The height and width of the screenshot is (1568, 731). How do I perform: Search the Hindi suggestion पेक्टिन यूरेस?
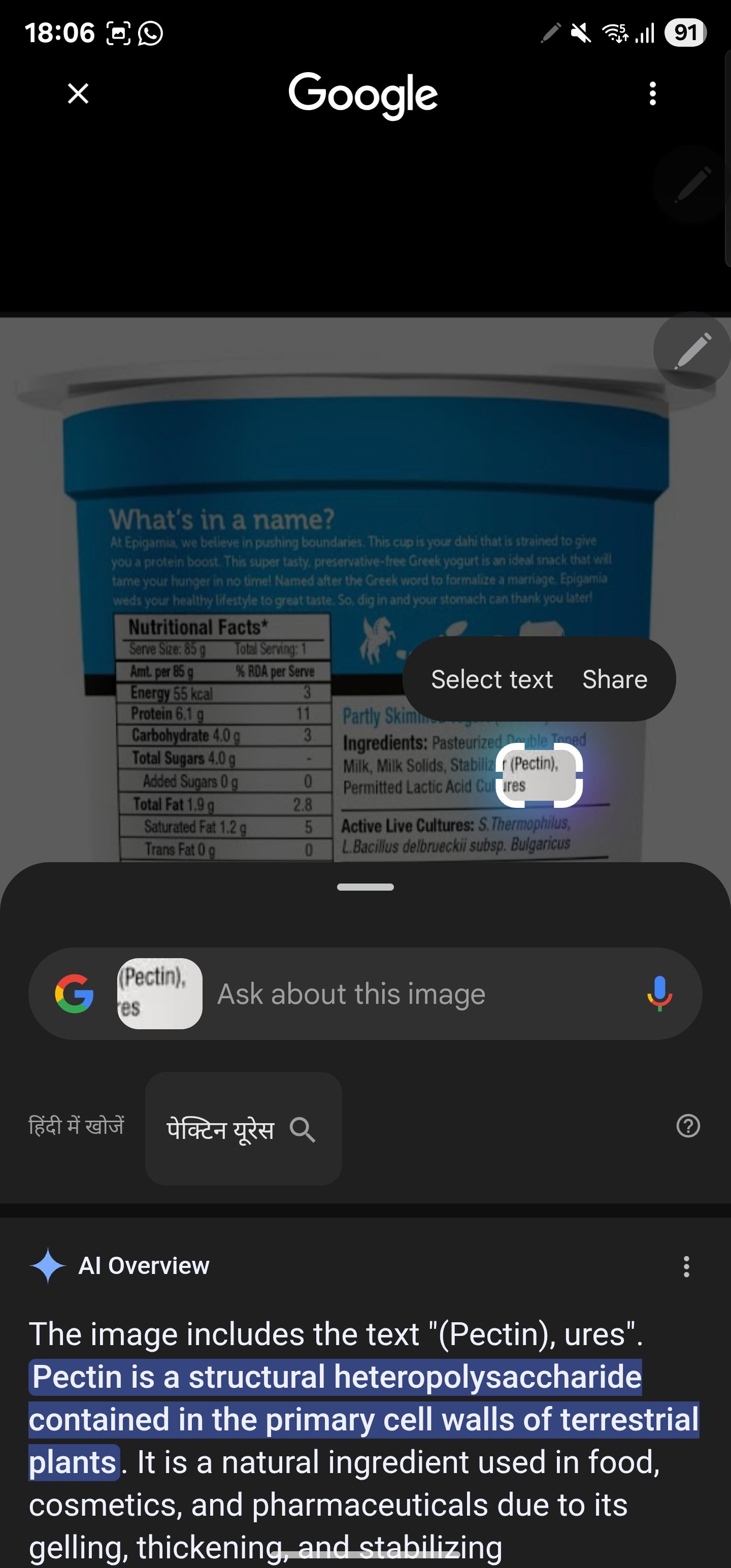pos(243,1128)
